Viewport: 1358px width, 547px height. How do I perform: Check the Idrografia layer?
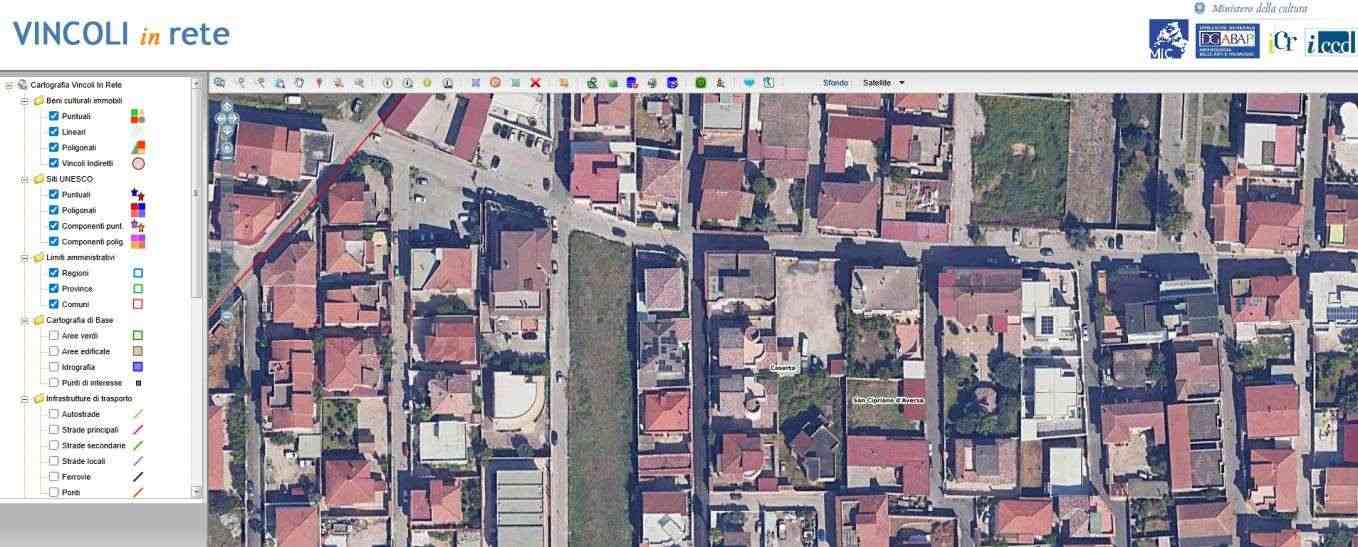coord(54,367)
